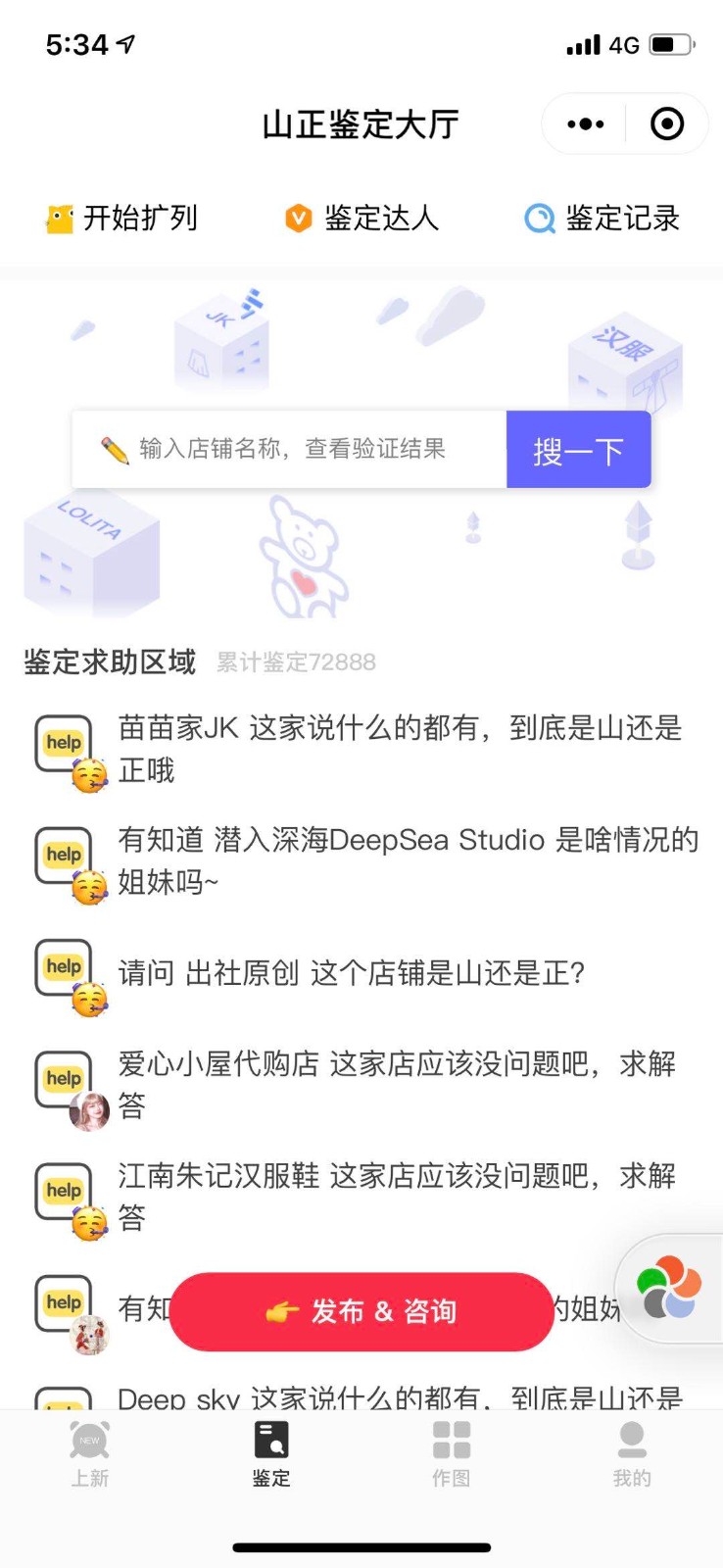Open the 我的 tab
Image resolution: width=723 pixels, height=1568 pixels.
click(632, 1454)
